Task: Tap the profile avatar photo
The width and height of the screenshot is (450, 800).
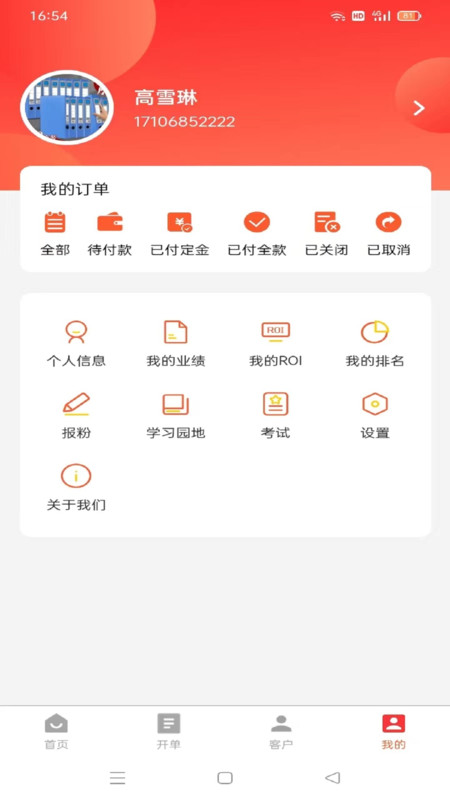Action: (67, 108)
